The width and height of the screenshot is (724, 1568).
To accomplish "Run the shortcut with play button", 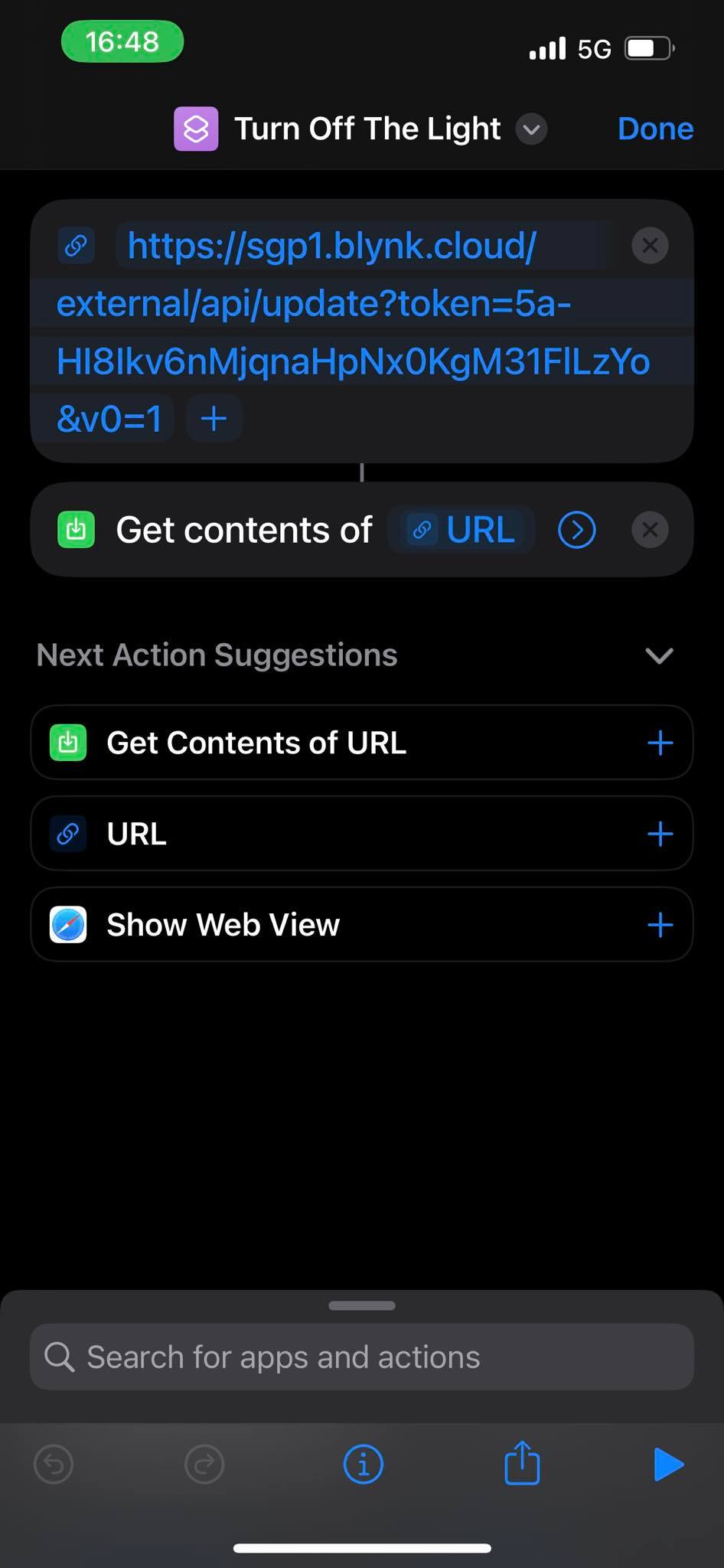I will pos(668,1465).
